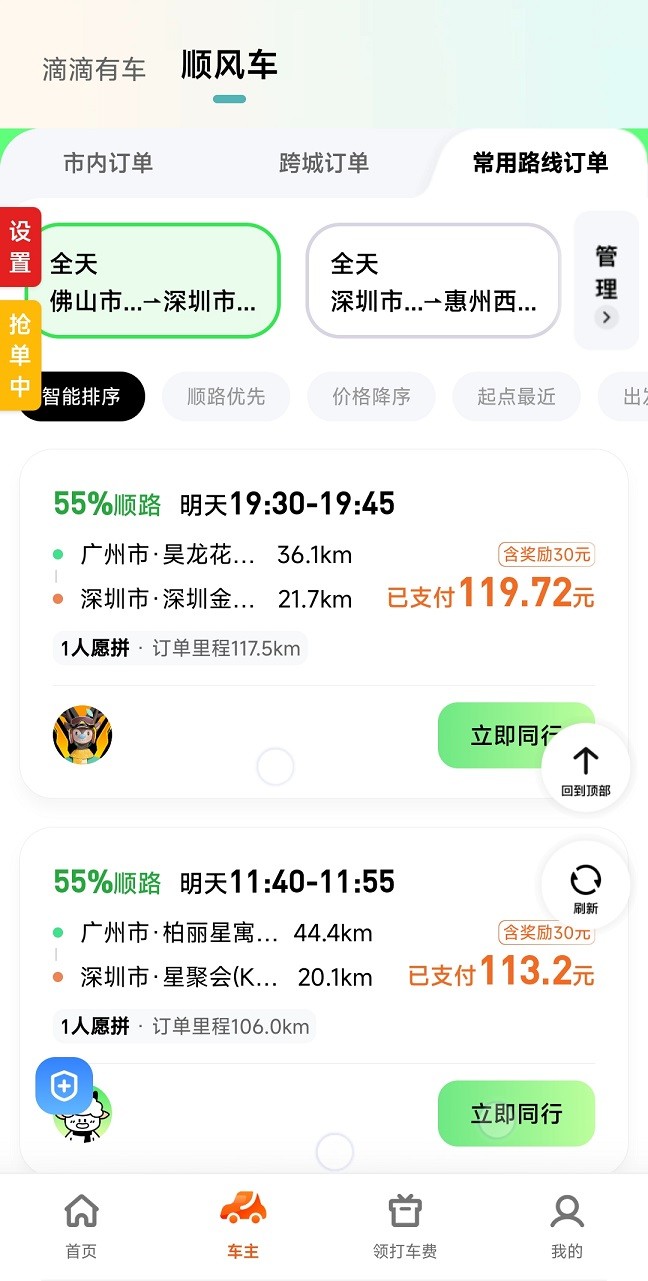Tap 立即同行 on the 113.2元 order
The width and height of the screenshot is (648, 1281).
tap(516, 1113)
